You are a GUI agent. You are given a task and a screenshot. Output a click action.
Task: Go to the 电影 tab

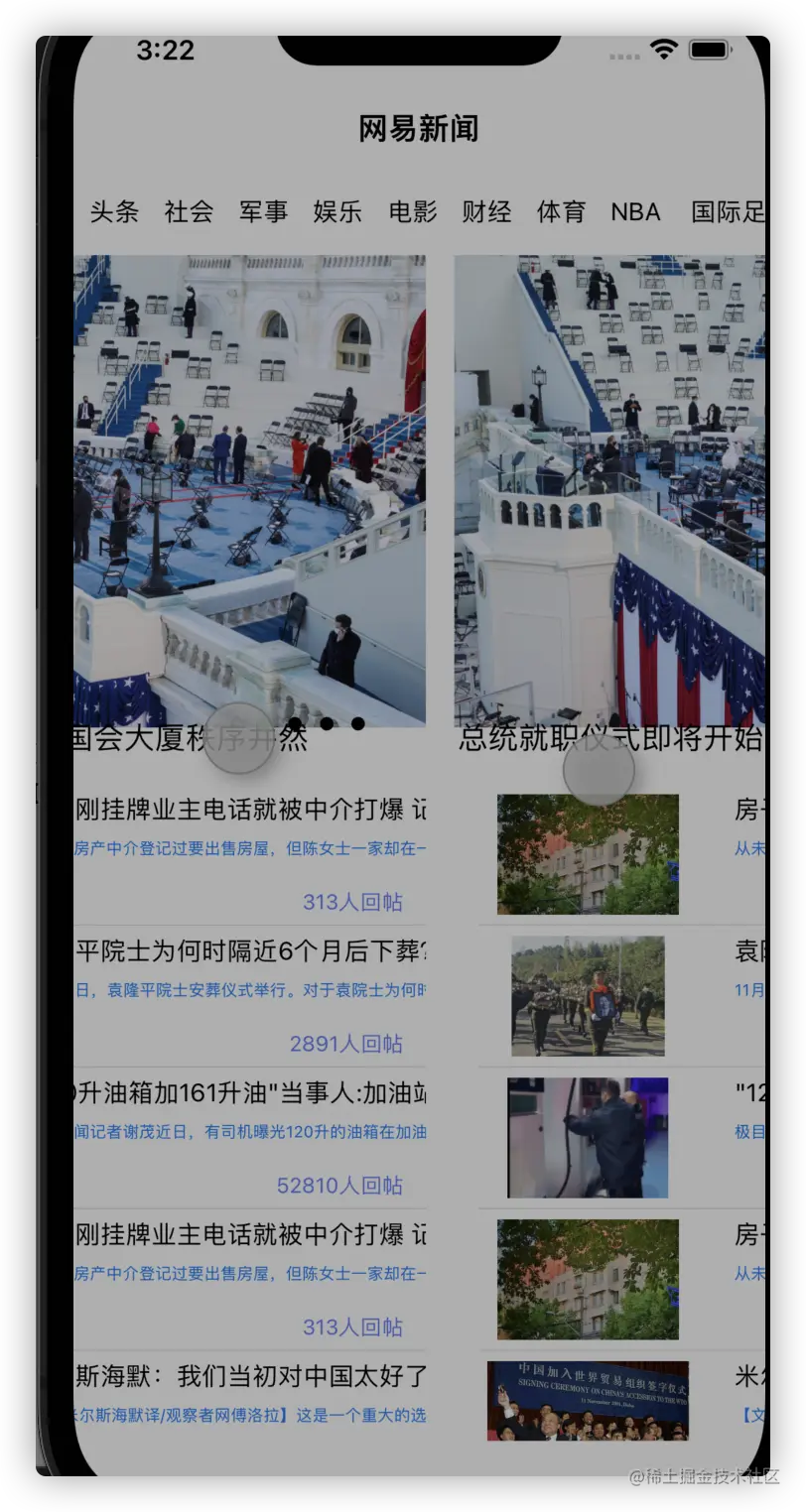(x=412, y=211)
